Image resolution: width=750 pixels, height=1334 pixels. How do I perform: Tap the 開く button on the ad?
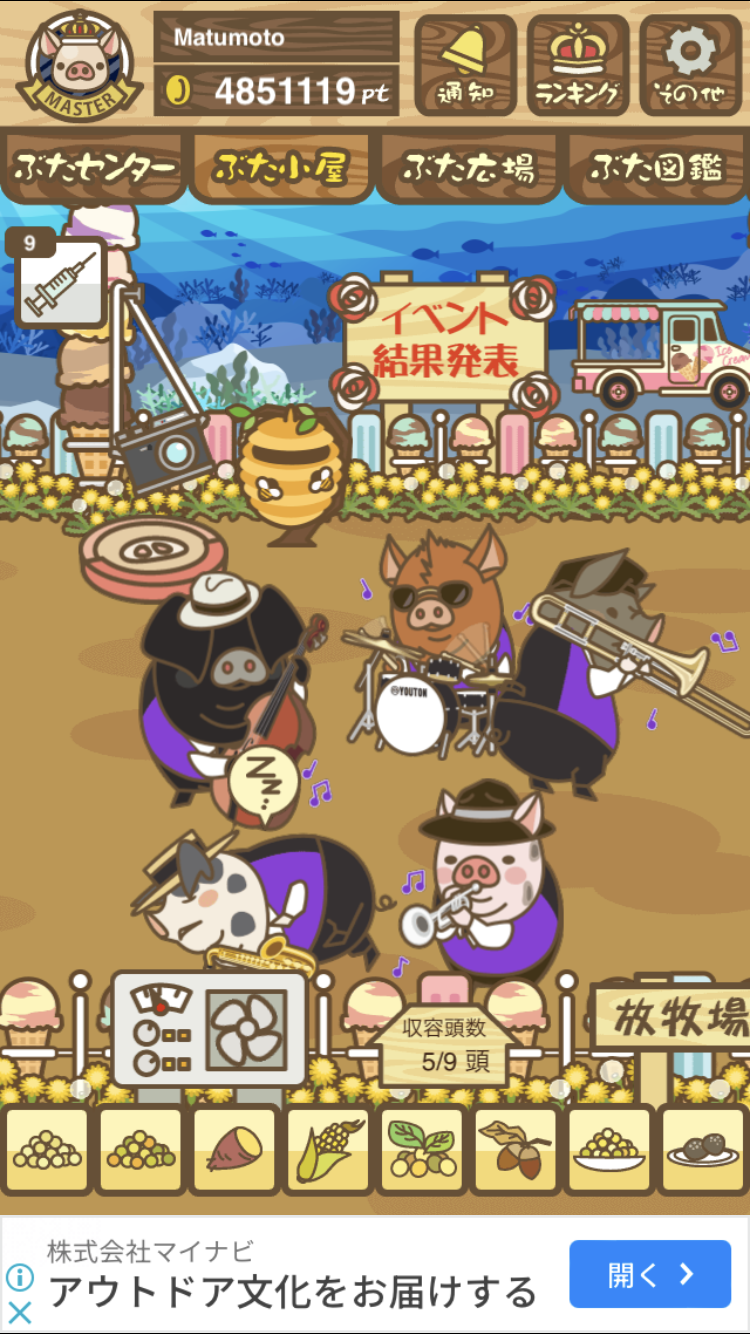click(650, 1274)
